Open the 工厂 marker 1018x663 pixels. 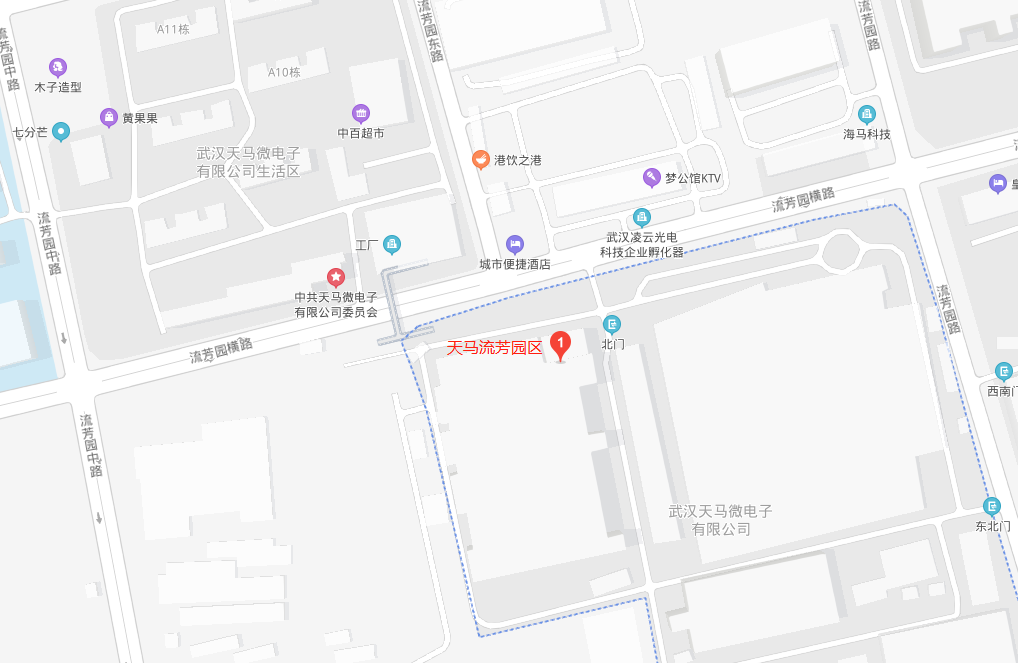(393, 243)
